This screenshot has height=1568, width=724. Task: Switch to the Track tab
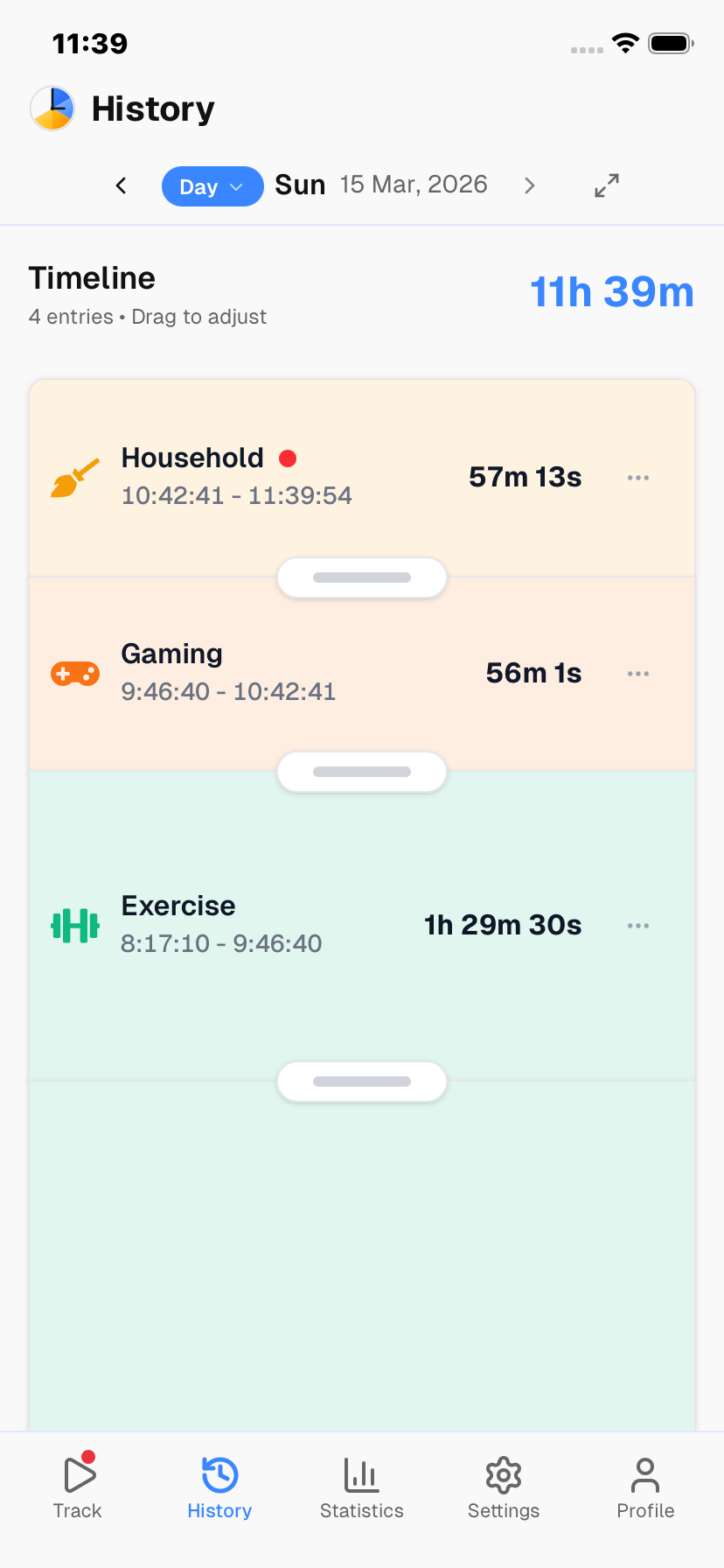[x=78, y=1487]
